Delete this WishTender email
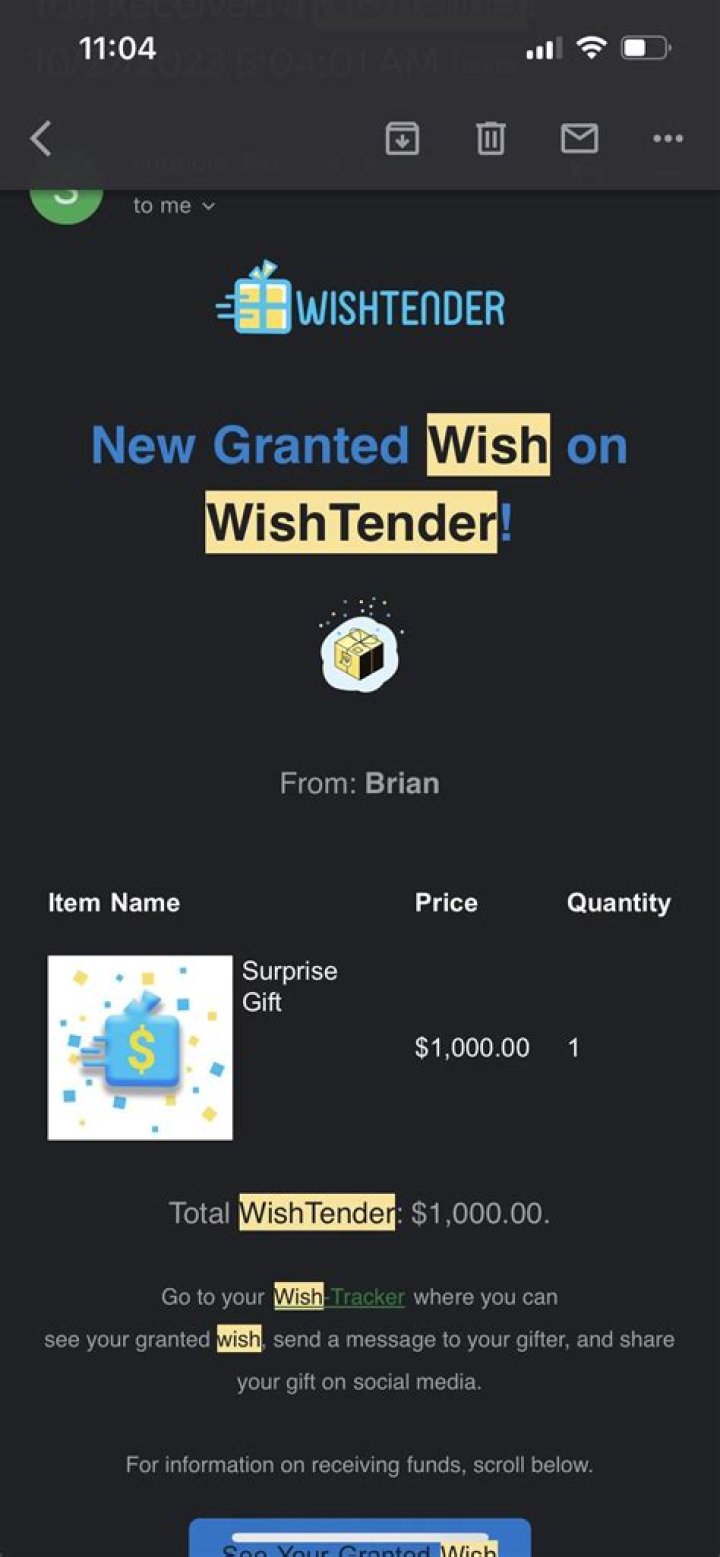The image size is (720, 1557). coord(490,139)
